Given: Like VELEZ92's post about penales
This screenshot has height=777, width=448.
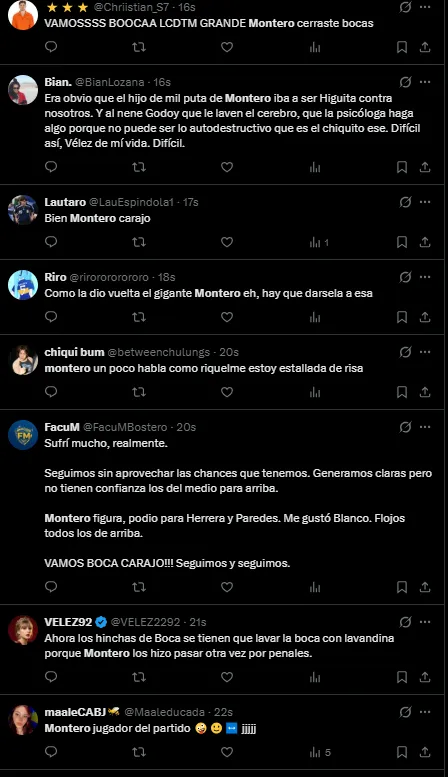Looking at the screenshot, I should [x=227, y=676].
